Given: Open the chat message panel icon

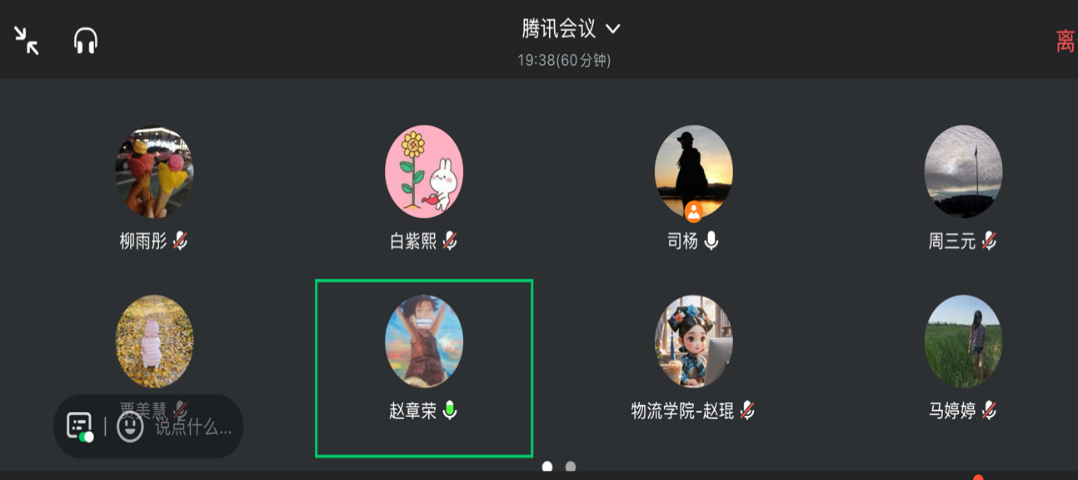Looking at the screenshot, I should (x=80, y=426).
